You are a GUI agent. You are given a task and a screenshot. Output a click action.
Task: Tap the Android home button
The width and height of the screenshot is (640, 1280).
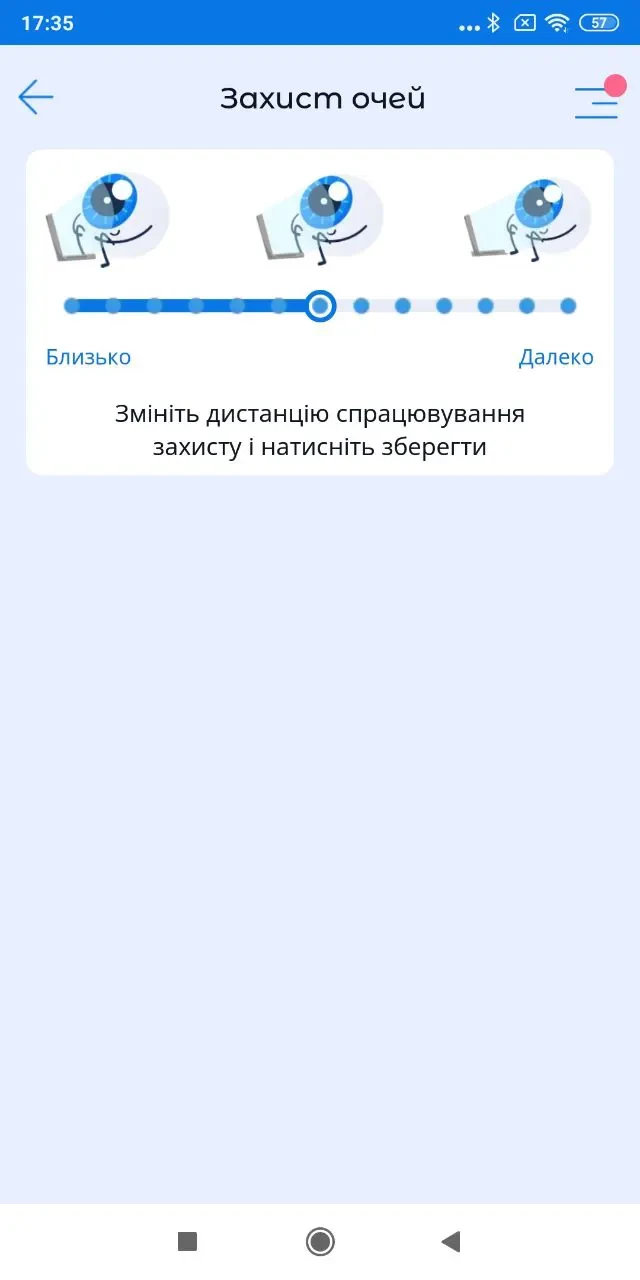(320, 1242)
